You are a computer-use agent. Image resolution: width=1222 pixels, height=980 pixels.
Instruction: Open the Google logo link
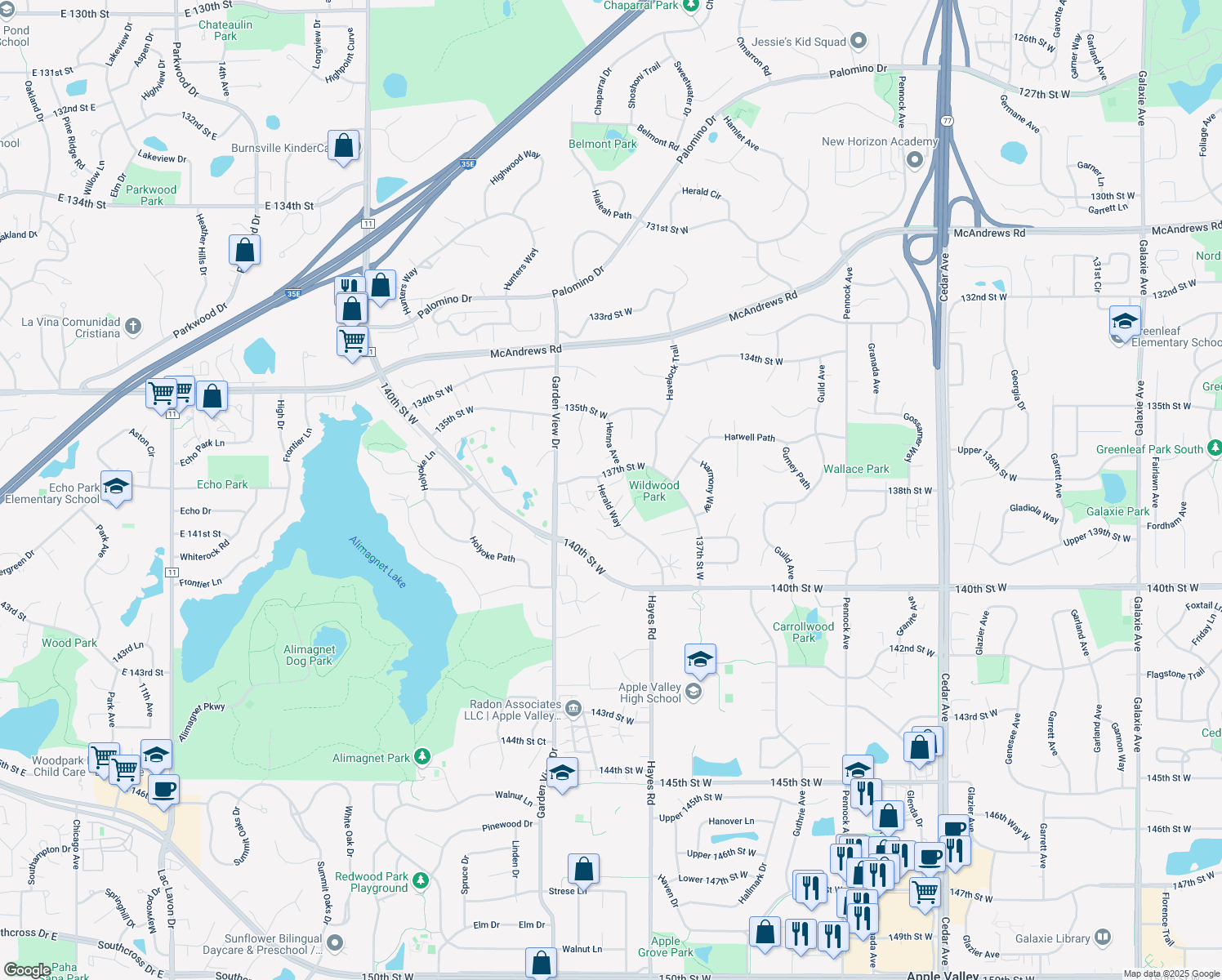click(26, 970)
